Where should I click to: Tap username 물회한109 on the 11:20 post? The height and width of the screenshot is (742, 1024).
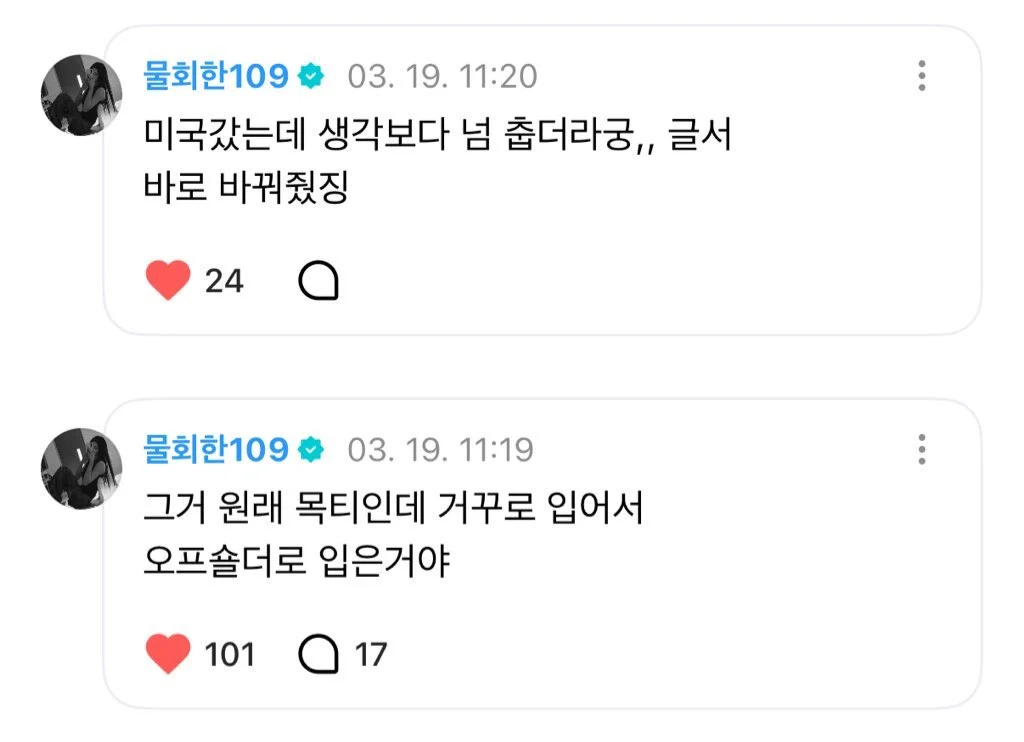216,76
